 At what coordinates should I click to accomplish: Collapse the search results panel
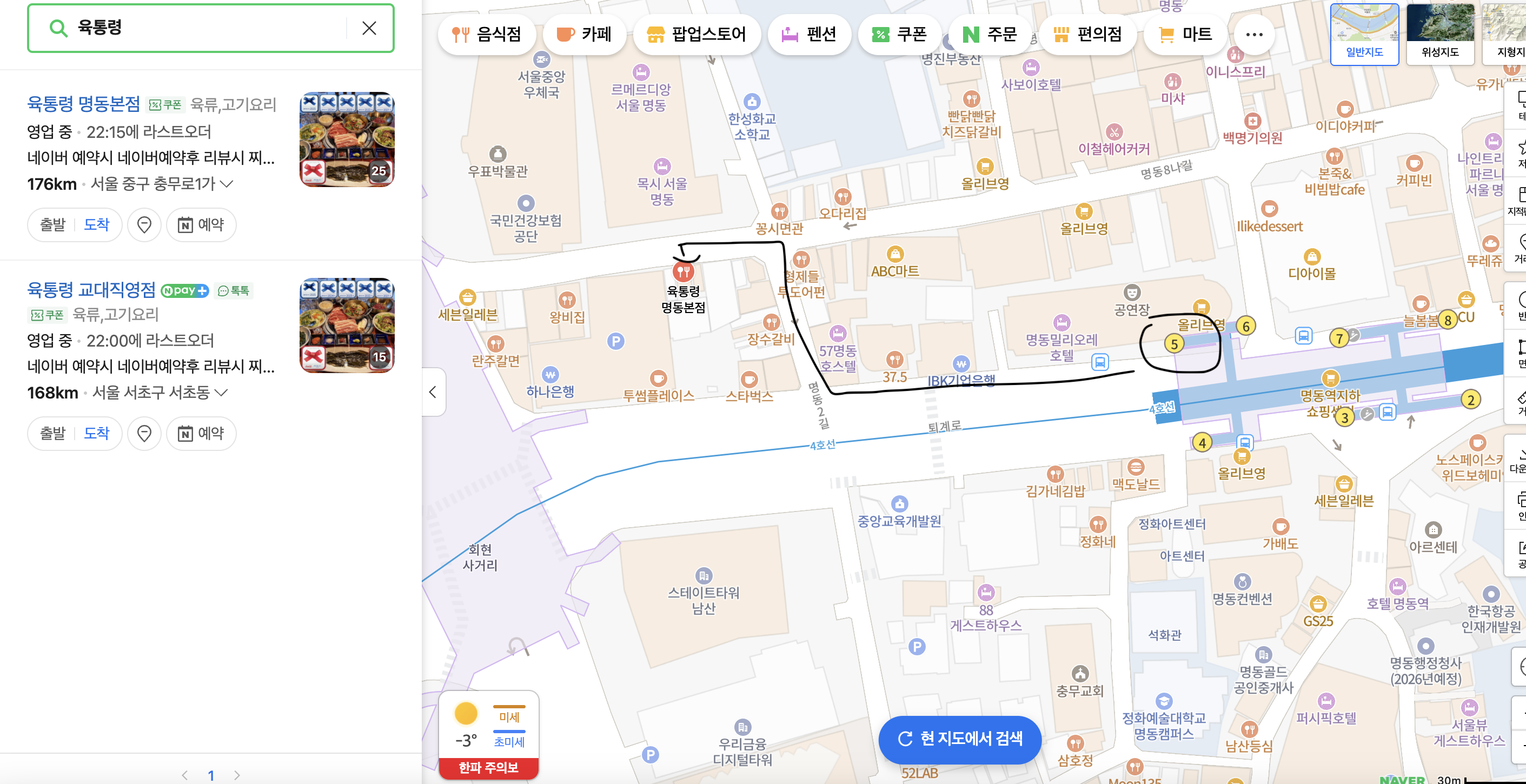click(433, 392)
